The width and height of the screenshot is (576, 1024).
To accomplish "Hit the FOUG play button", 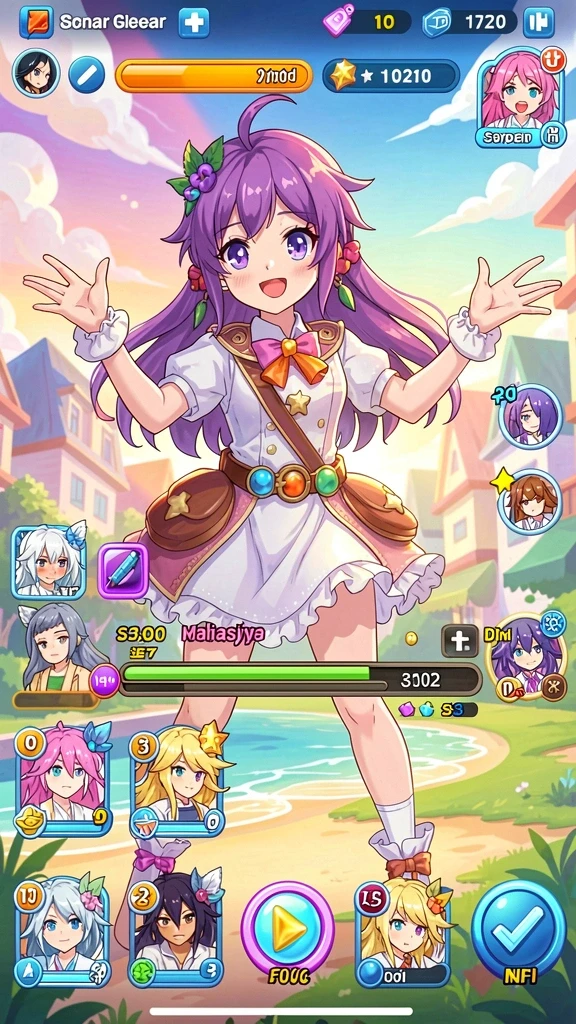I will click(287, 927).
